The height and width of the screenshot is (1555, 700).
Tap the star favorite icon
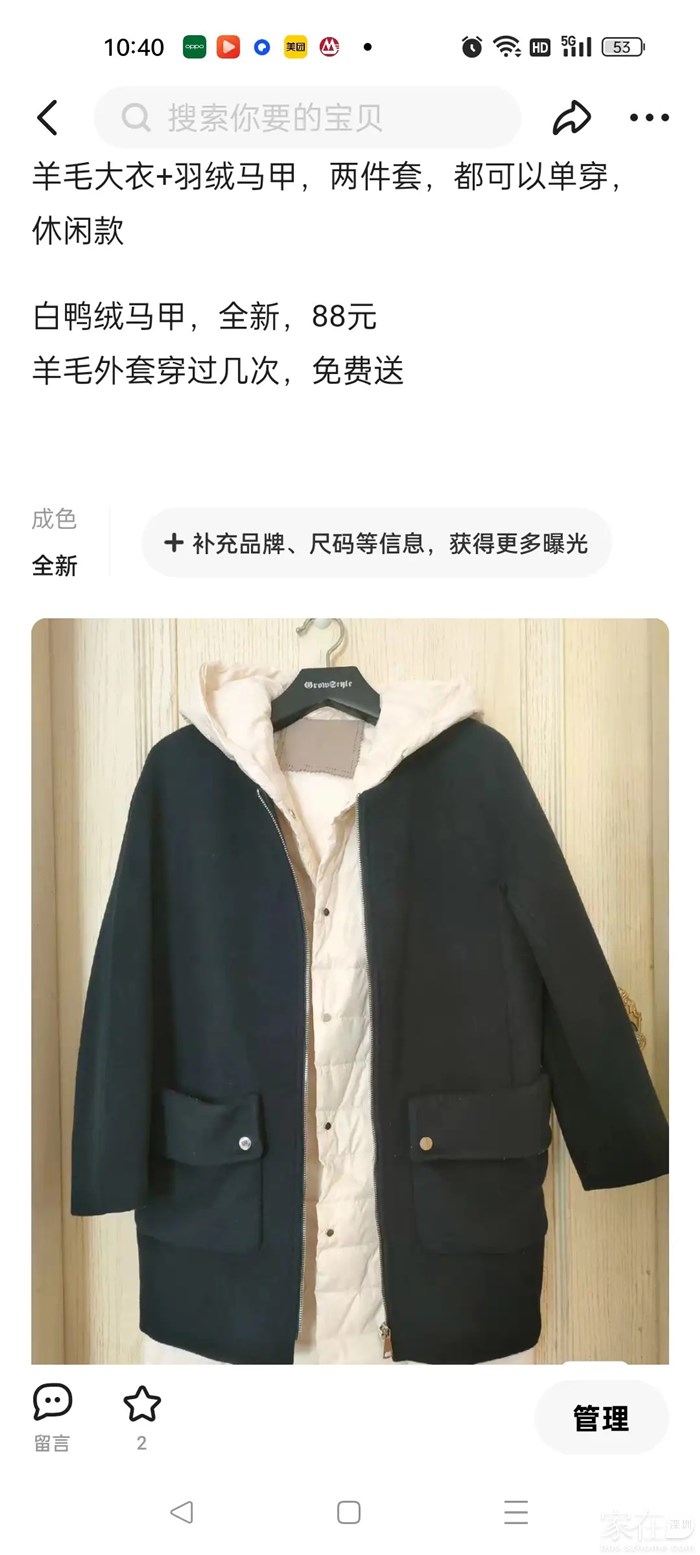tap(142, 1406)
